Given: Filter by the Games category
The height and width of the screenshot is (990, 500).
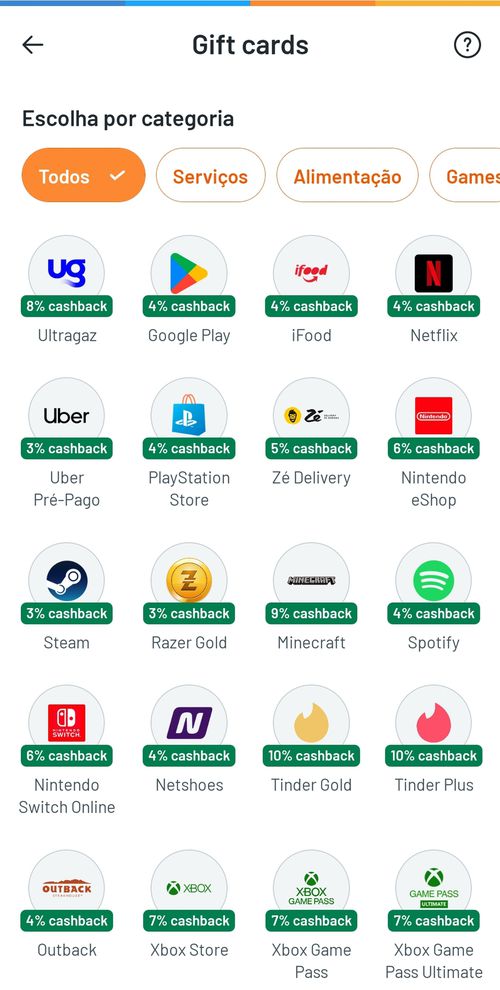Looking at the screenshot, I should coord(465,176).
